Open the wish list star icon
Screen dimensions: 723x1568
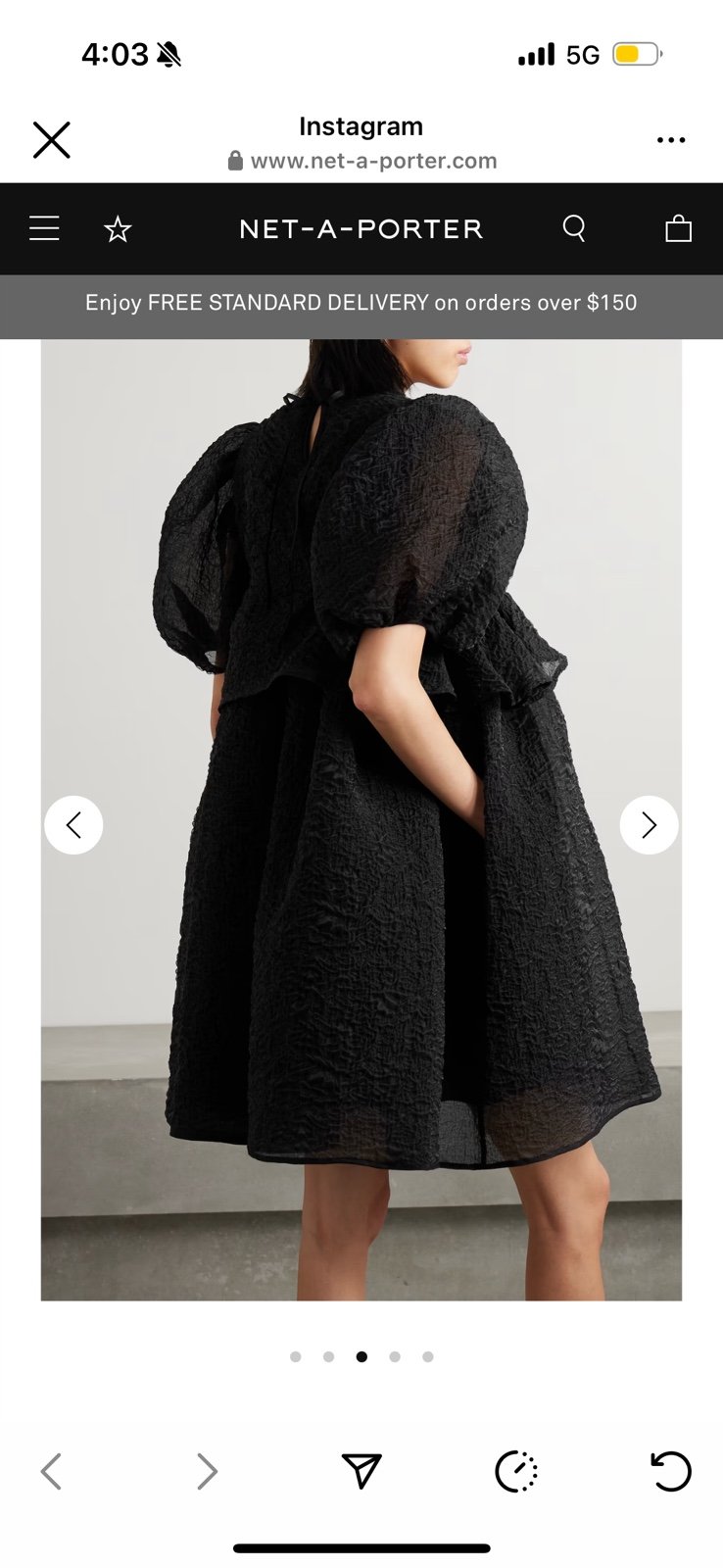[118, 229]
